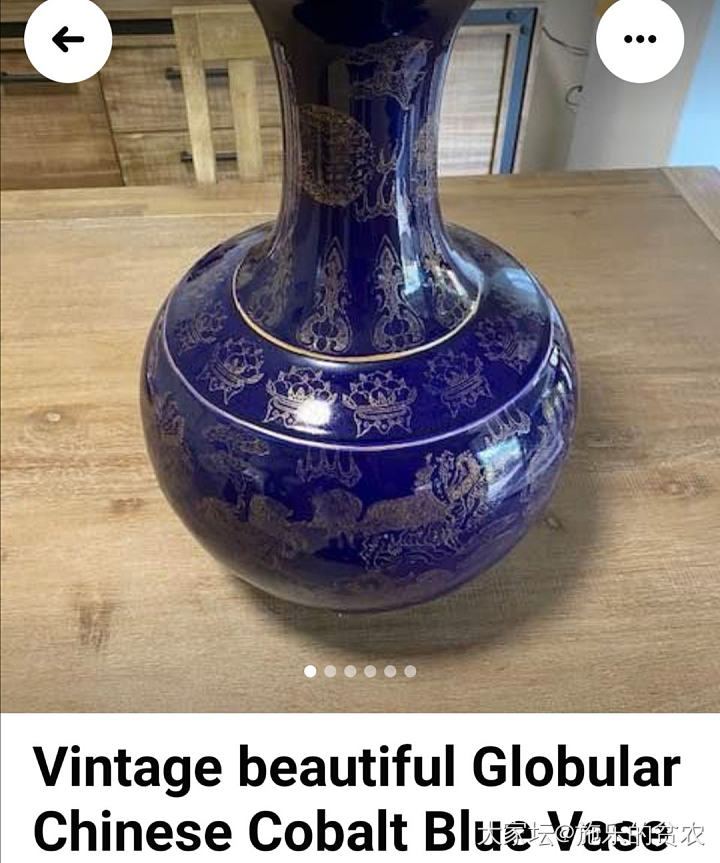Go back using the arrow button

(x=67, y=39)
